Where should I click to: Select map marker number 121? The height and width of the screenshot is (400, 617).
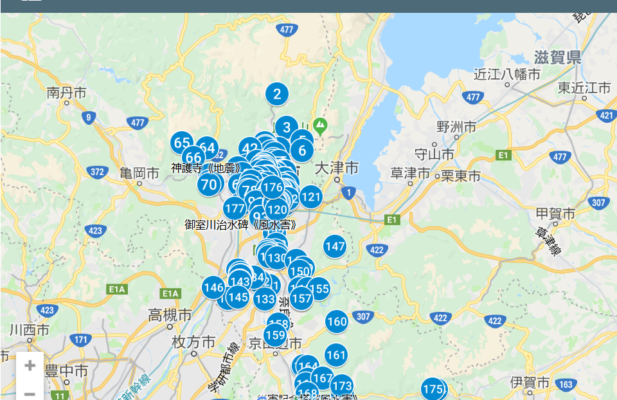click(x=311, y=197)
